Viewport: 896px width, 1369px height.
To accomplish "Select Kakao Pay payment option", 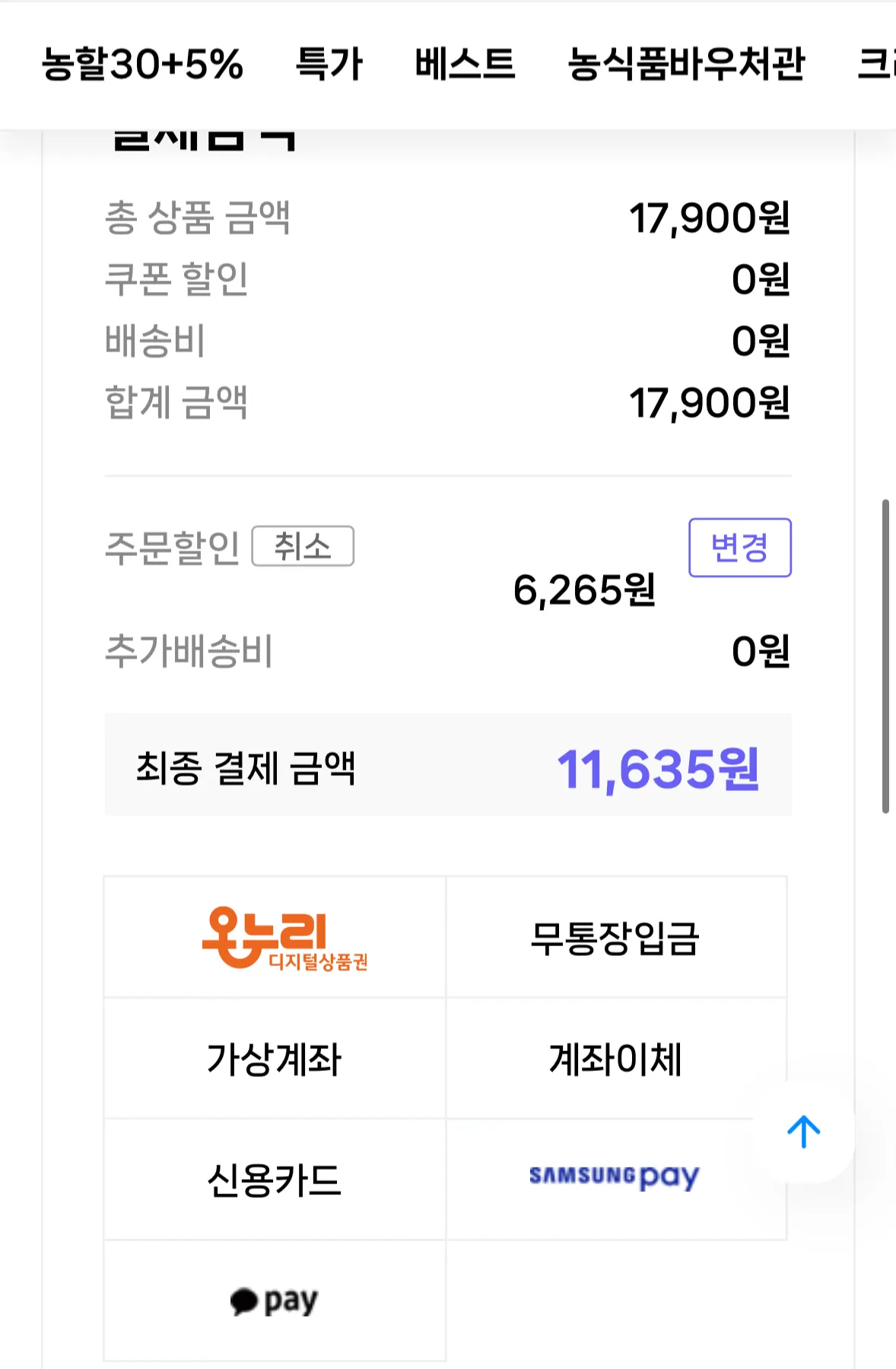I will click(275, 1301).
